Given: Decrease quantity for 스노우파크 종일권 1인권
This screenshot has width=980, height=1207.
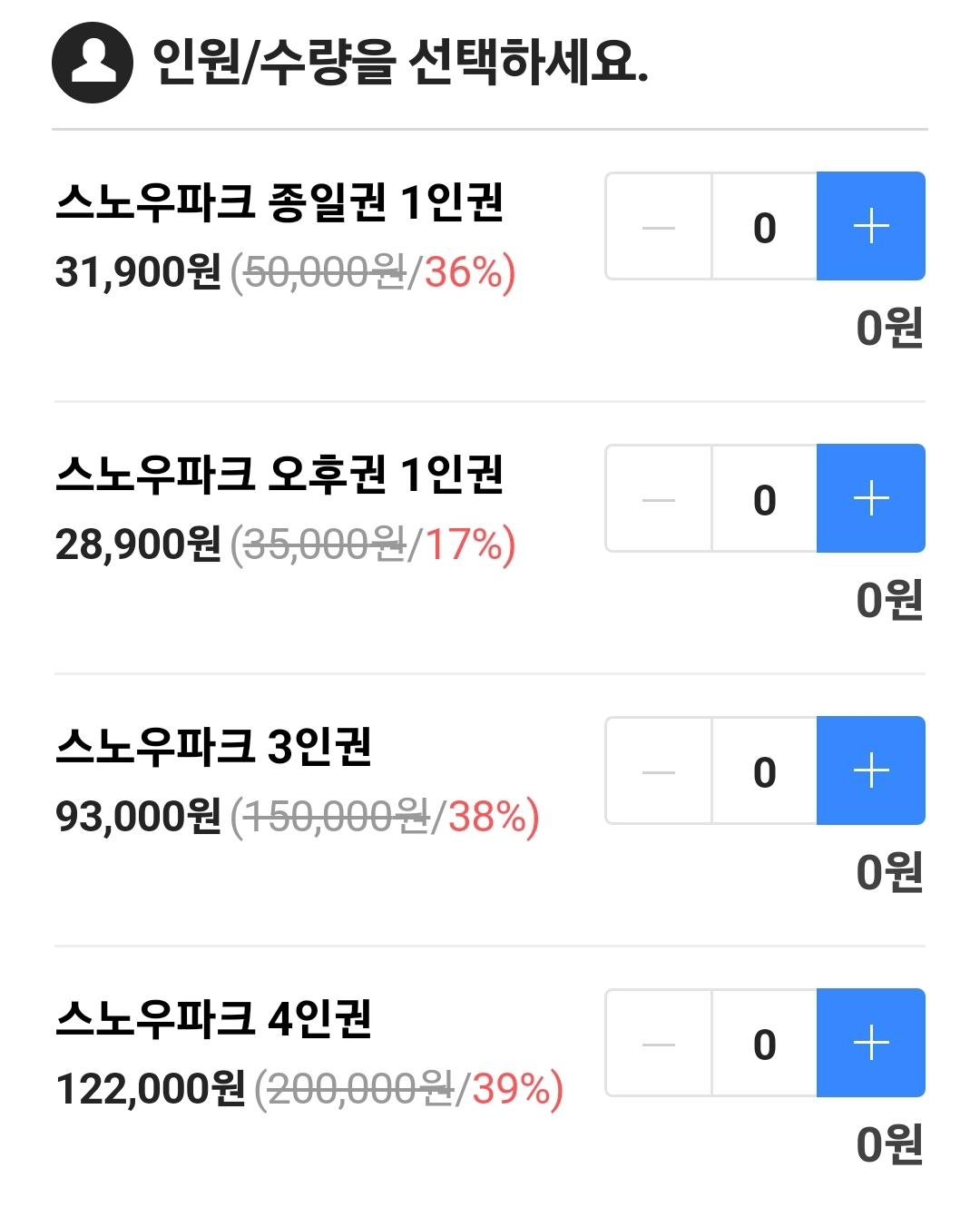Looking at the screenshot, I should pyautogui.click(x=659, y=226).
